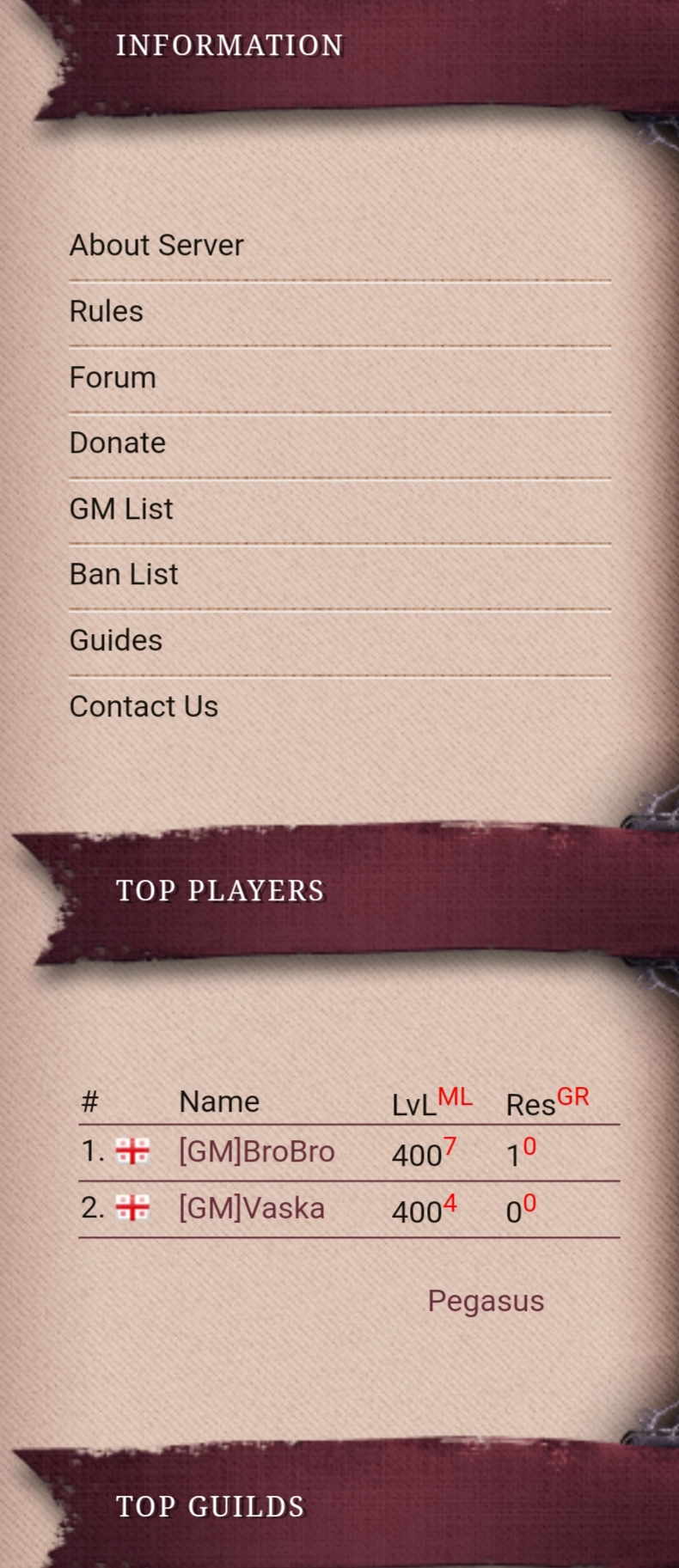Viewport: 679px width, 1568px height.
Task: Browse the Guides section
Action: point(116,640)
